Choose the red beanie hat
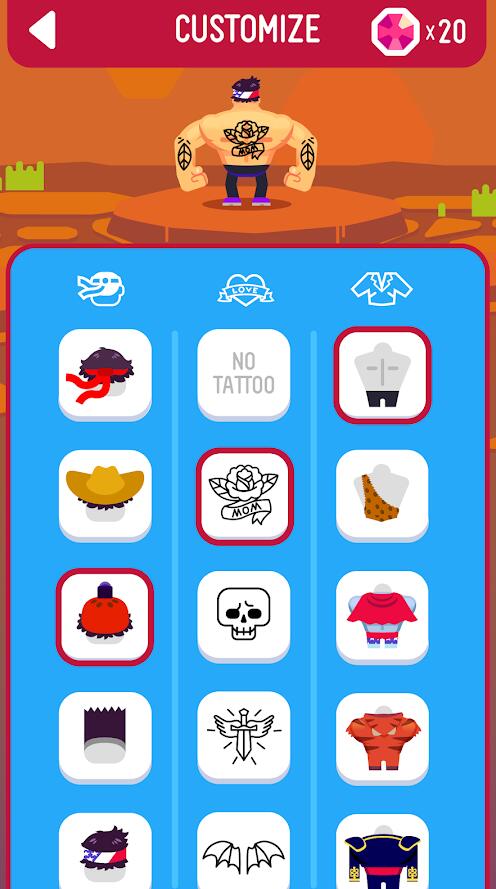Image resolution: width=496 pixels, height=889 pixels. pos(105,616)
